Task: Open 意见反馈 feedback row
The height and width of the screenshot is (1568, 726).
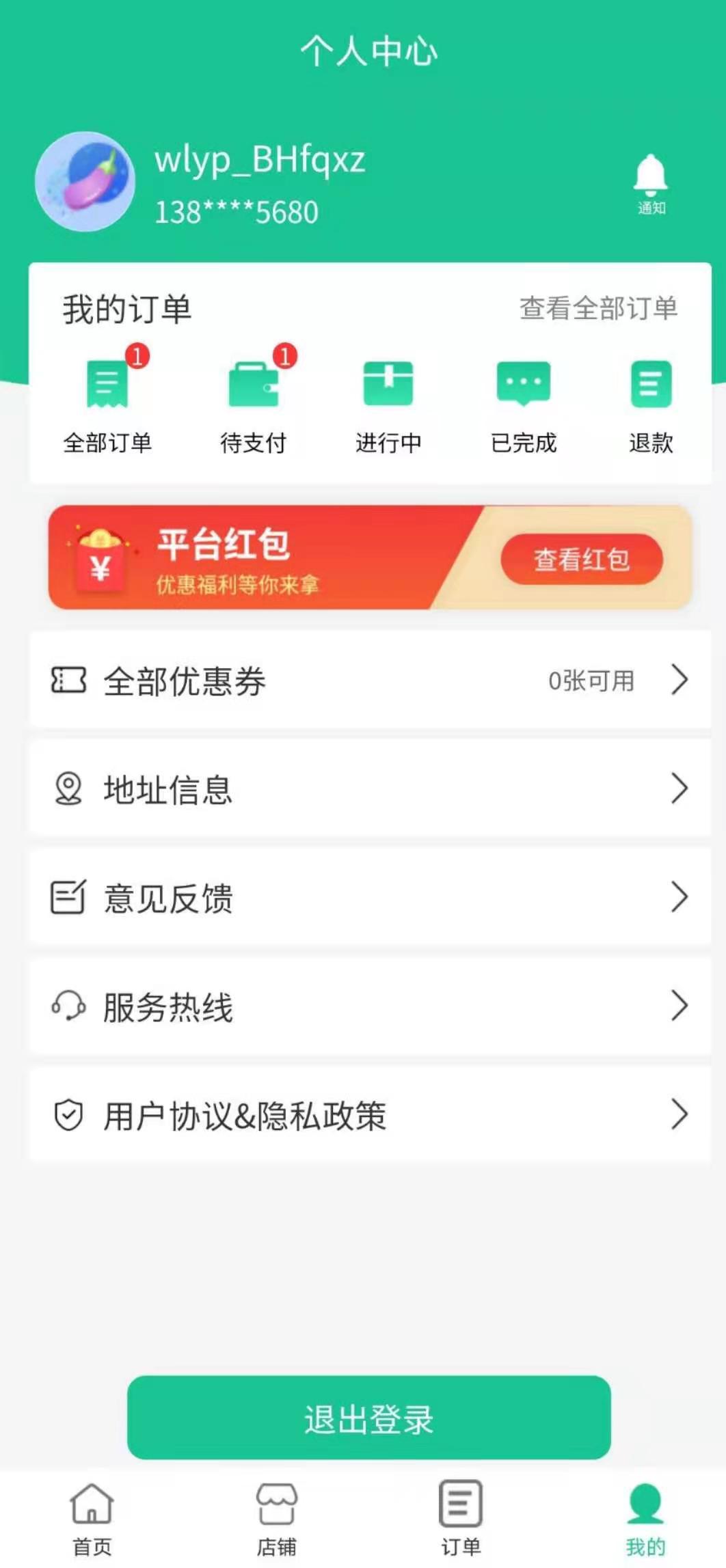Action: point(370,897)
